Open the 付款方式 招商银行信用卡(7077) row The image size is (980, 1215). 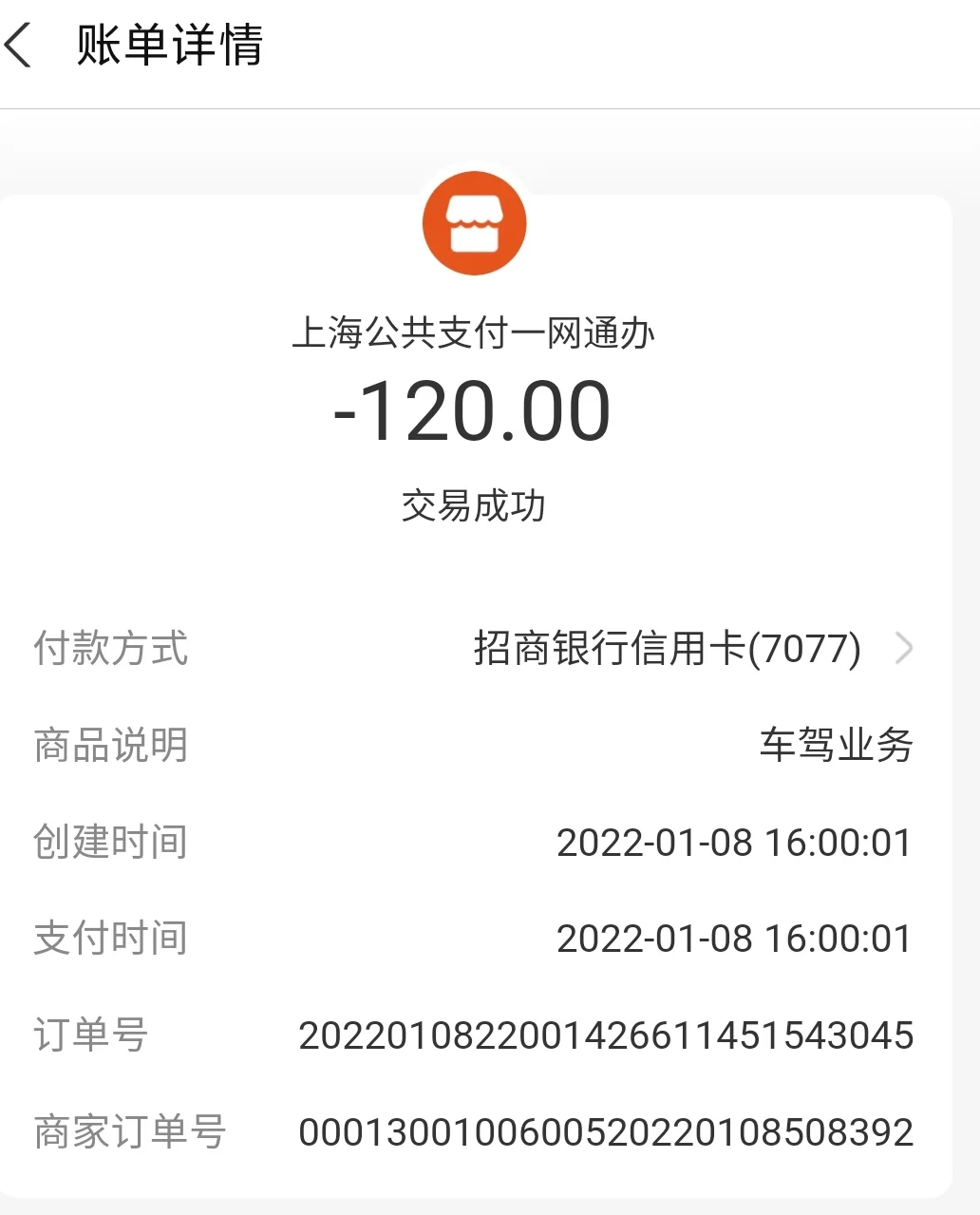665,649
